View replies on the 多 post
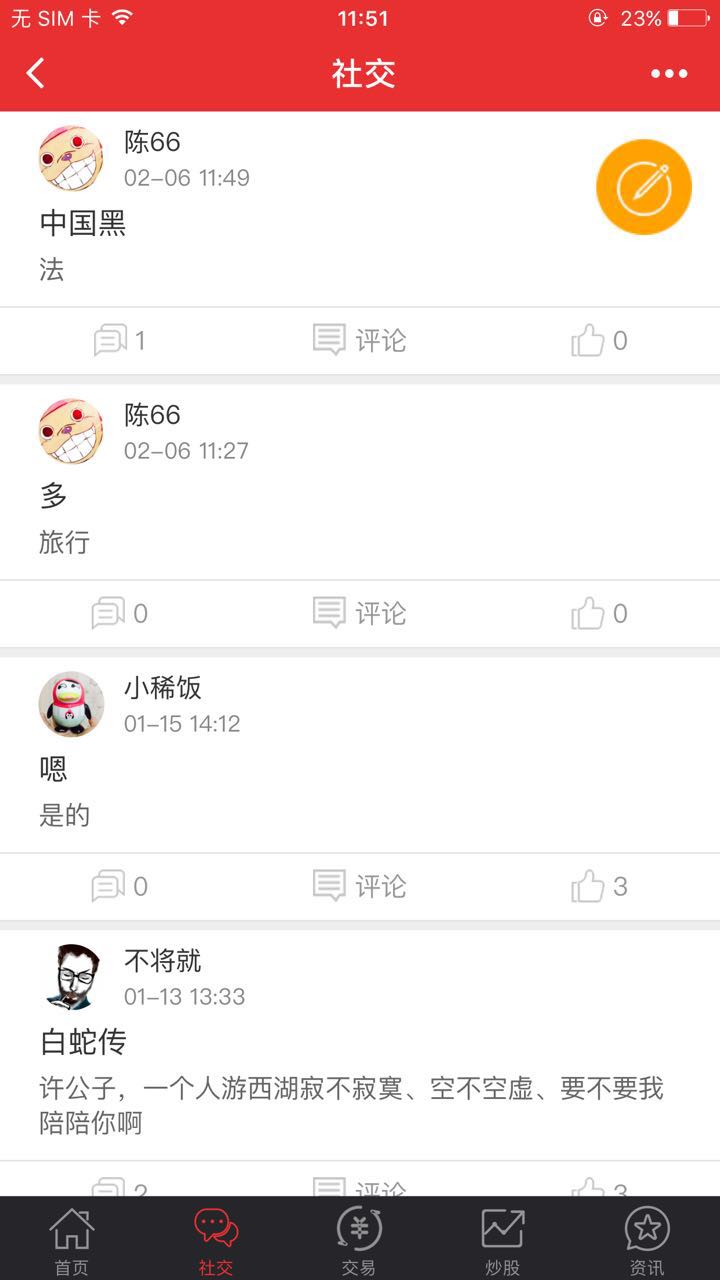The image size is (720, 1280). (x=119, y=613)
